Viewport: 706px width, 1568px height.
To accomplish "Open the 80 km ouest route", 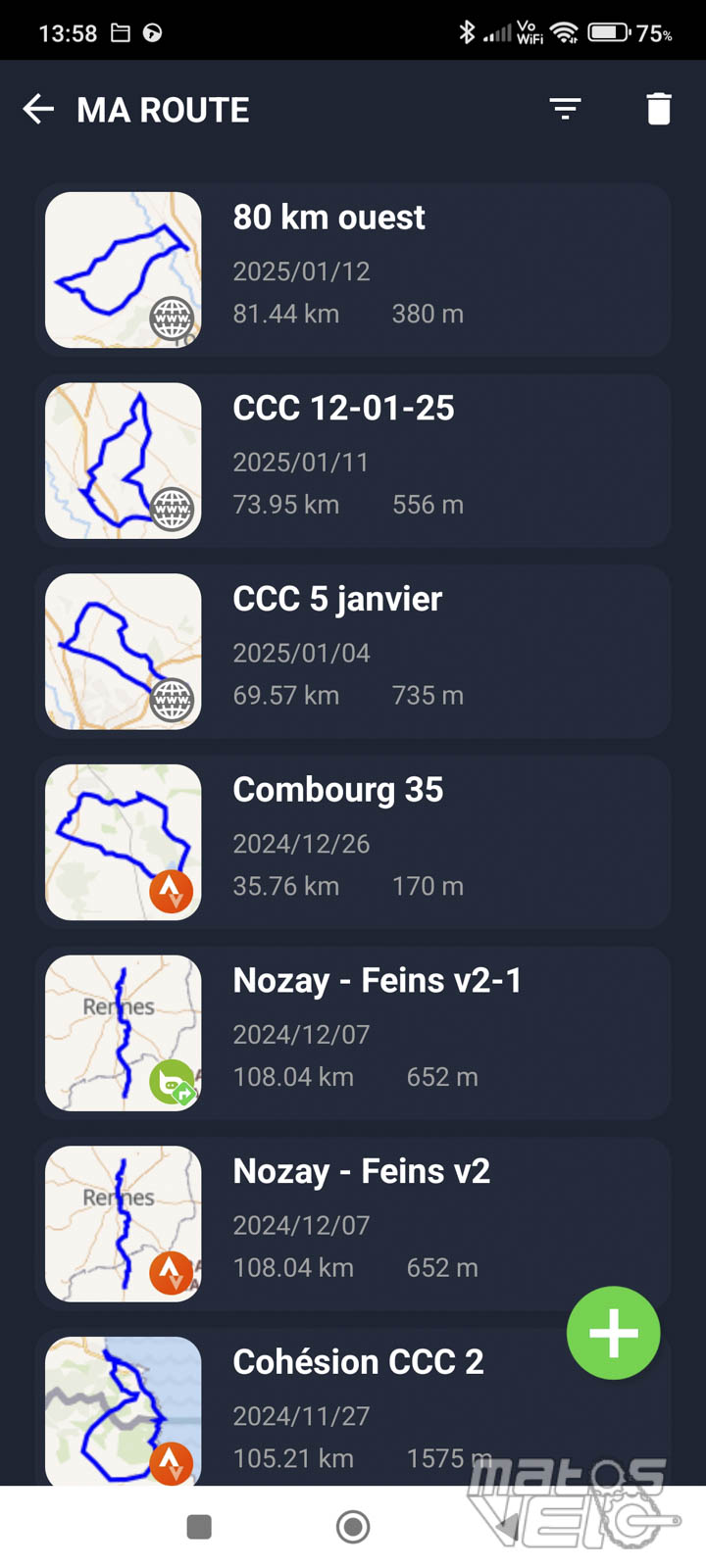I will (353, 269).
